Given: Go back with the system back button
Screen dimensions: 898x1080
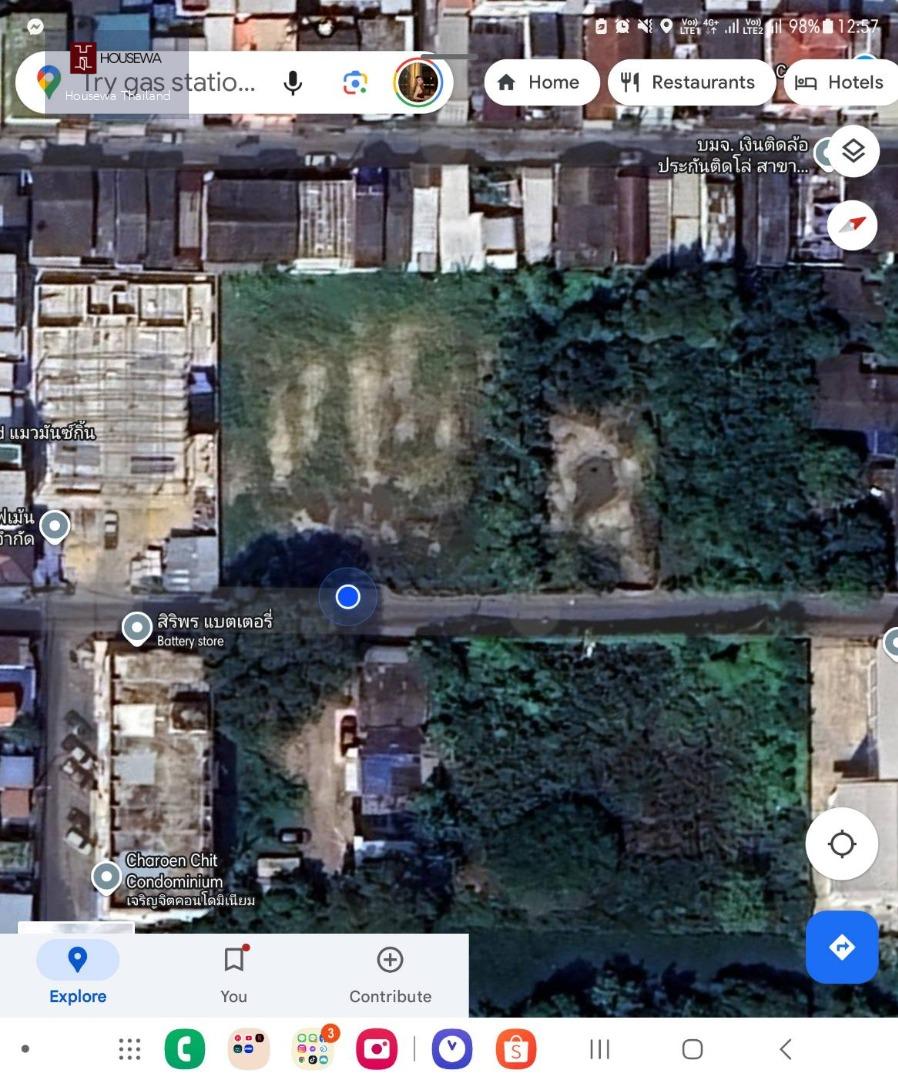Looking at the screenshot, I should [785, 1049].
